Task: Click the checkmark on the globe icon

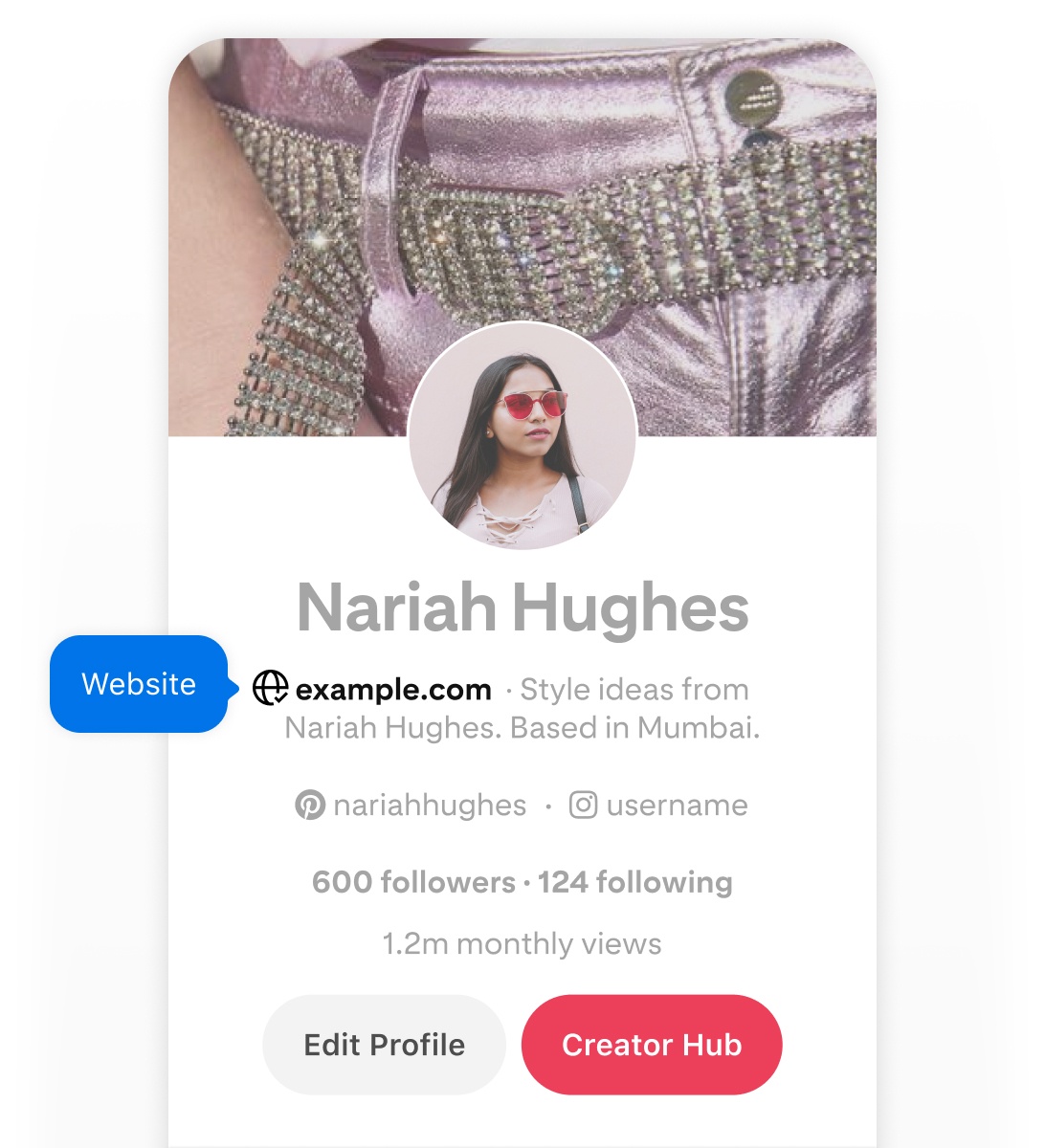Action: coord(279,697)
